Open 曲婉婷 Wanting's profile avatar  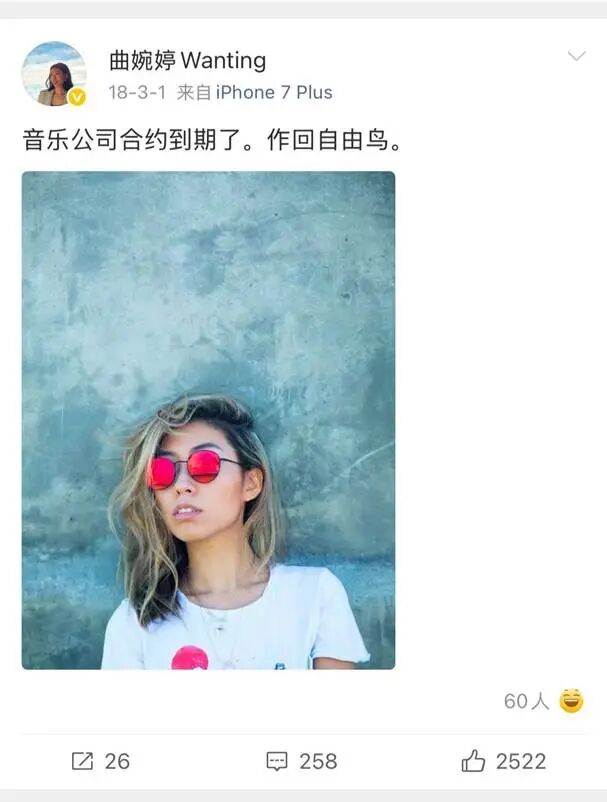pos(53,74)
